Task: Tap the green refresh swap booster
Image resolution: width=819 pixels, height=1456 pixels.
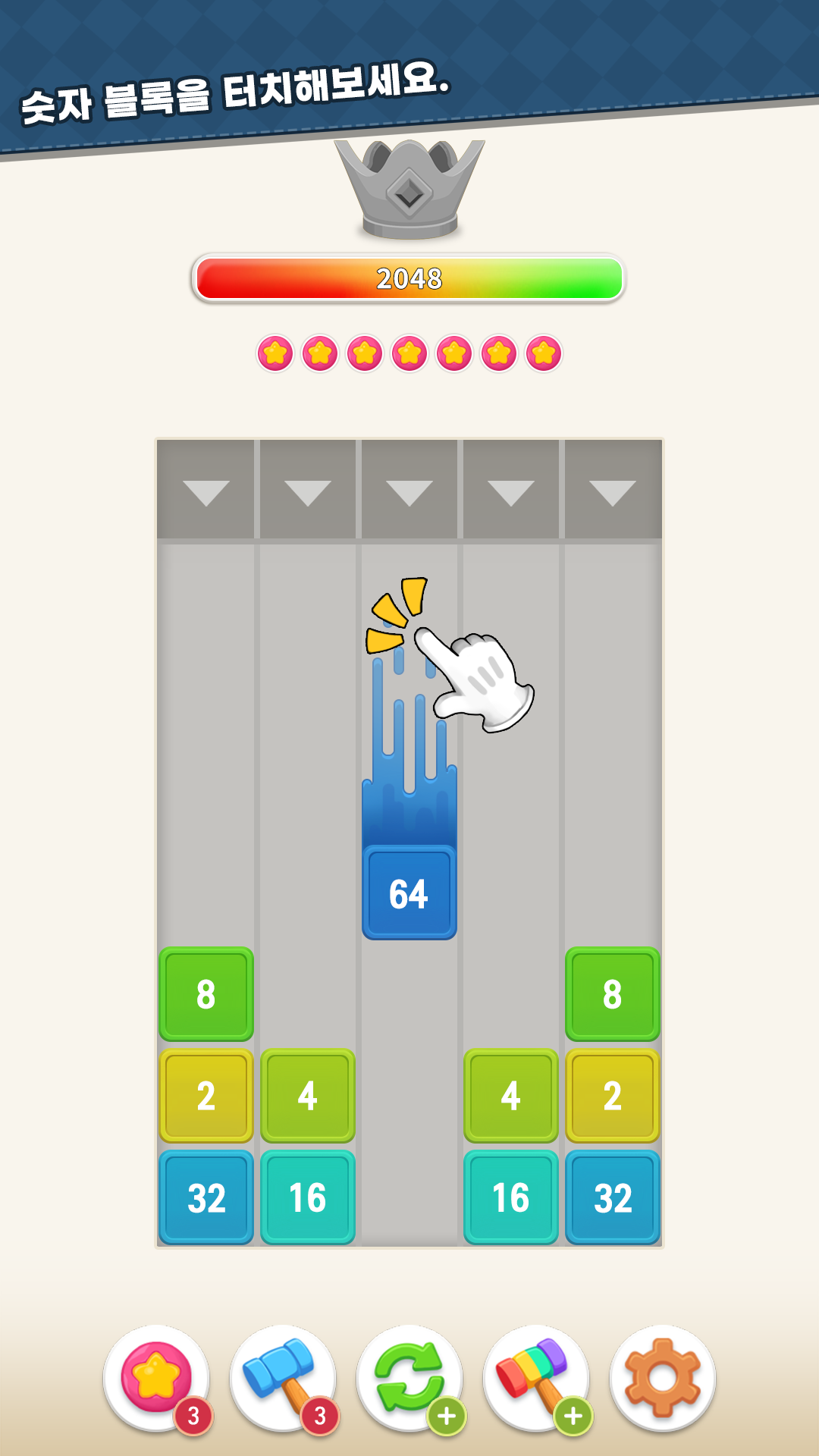Action: click(x=409, y=1377)
